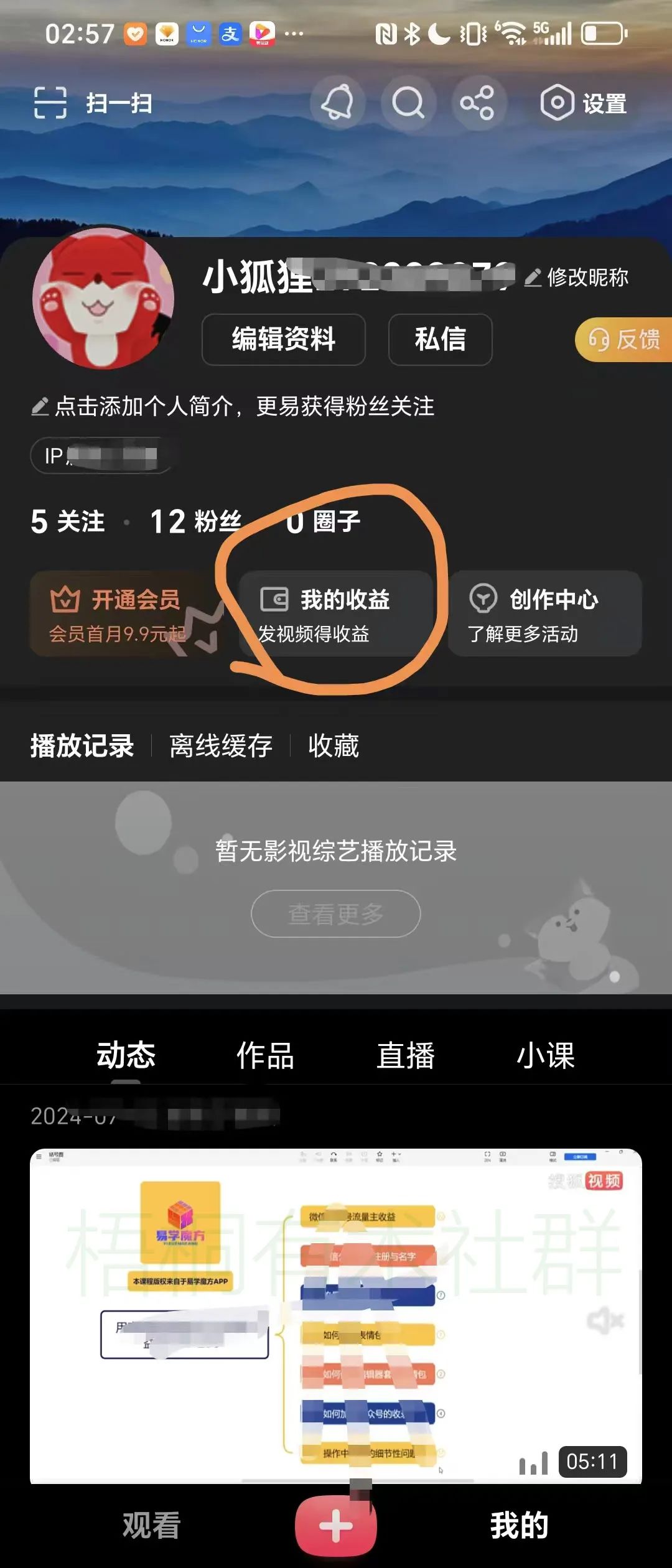The width and height of the screenshot is (672, 1568).
Task: Select the 直播 tab
Action: tap(406, 1055)
